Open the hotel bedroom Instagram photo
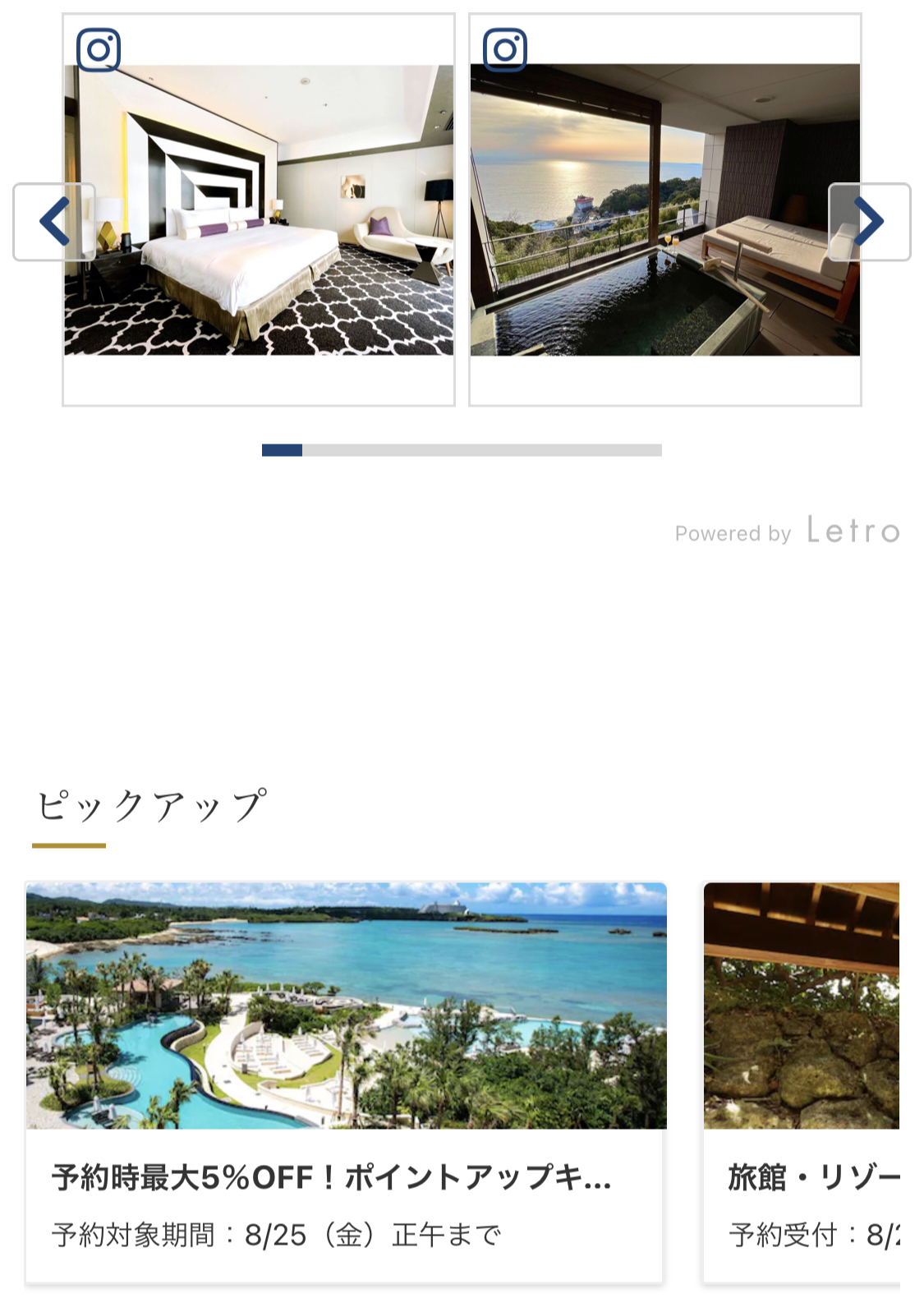The image size is (924, 1312). tap(259, 210)
